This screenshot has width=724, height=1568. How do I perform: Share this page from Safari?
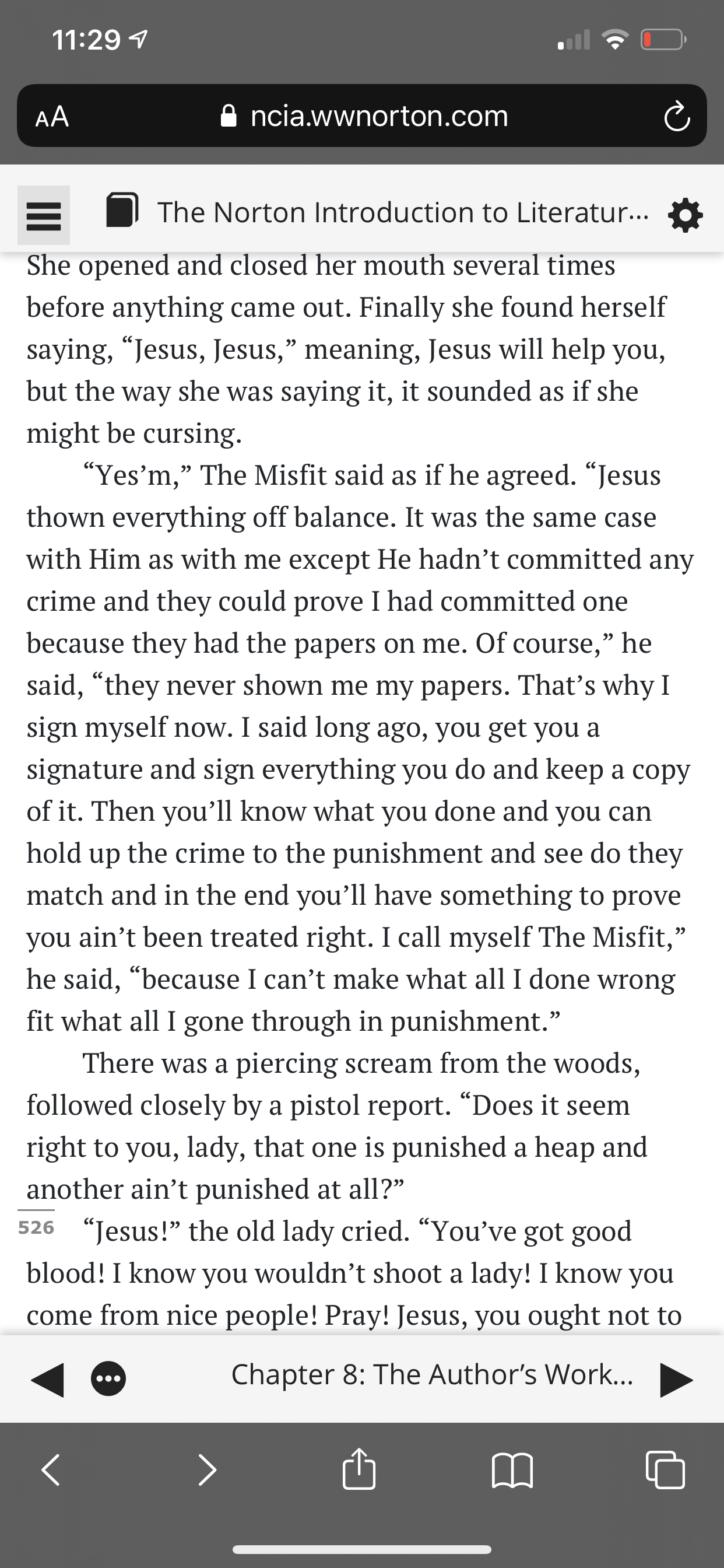(x=359, y=1469)
